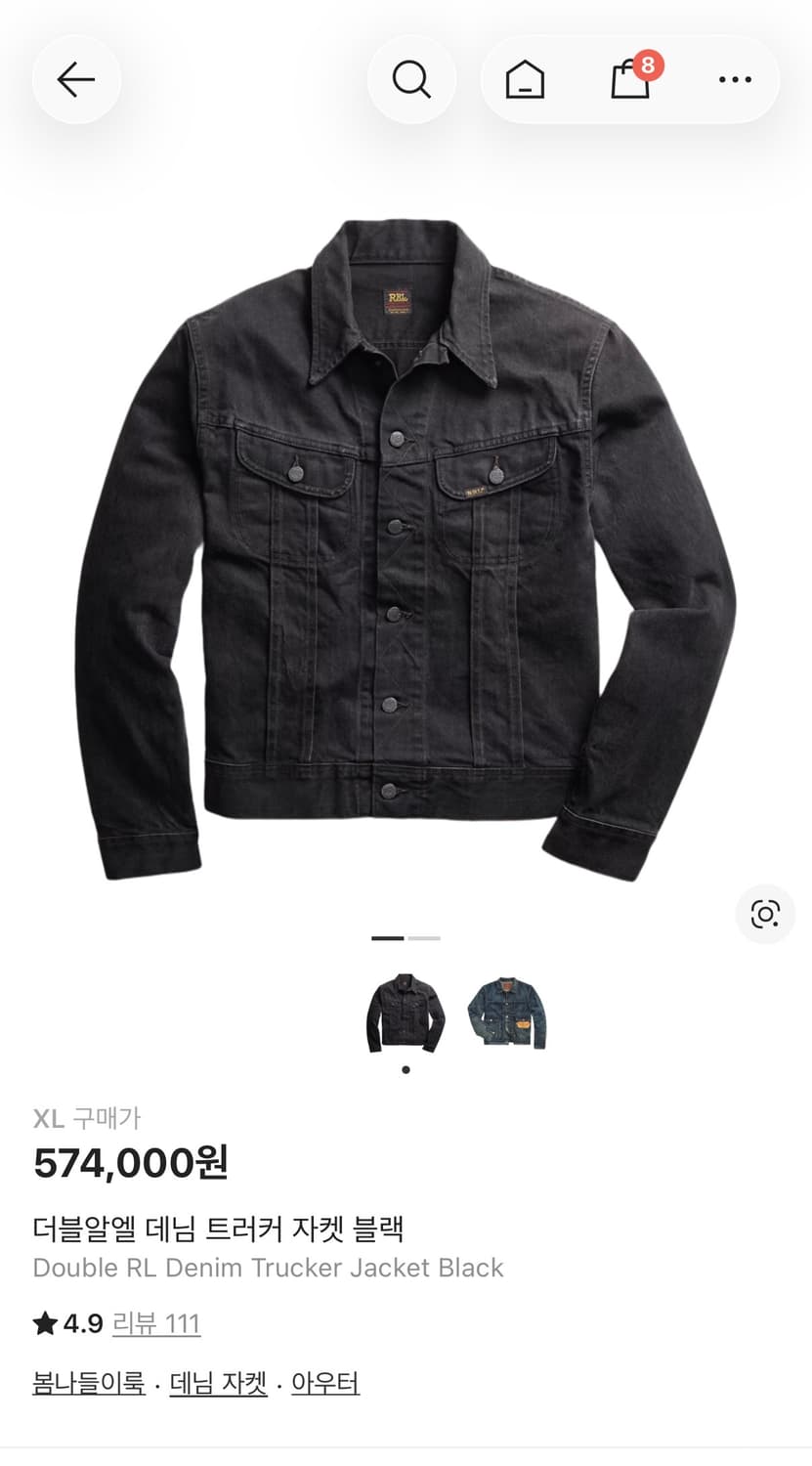Select the Double RL product title
812x1466 pixels.
(x=268, y=1268)
